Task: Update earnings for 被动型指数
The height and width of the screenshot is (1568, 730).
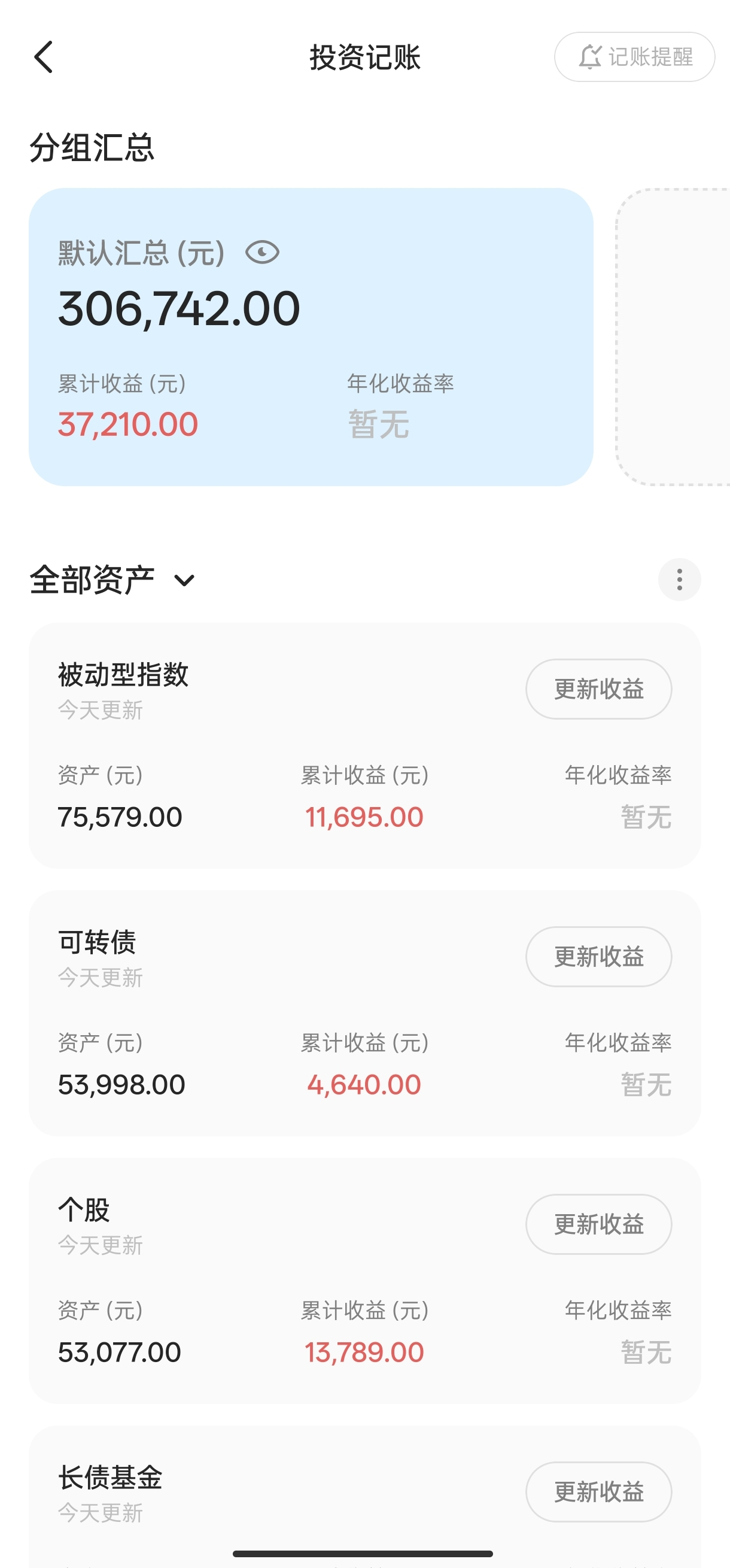Action: [x=598, y=689]
